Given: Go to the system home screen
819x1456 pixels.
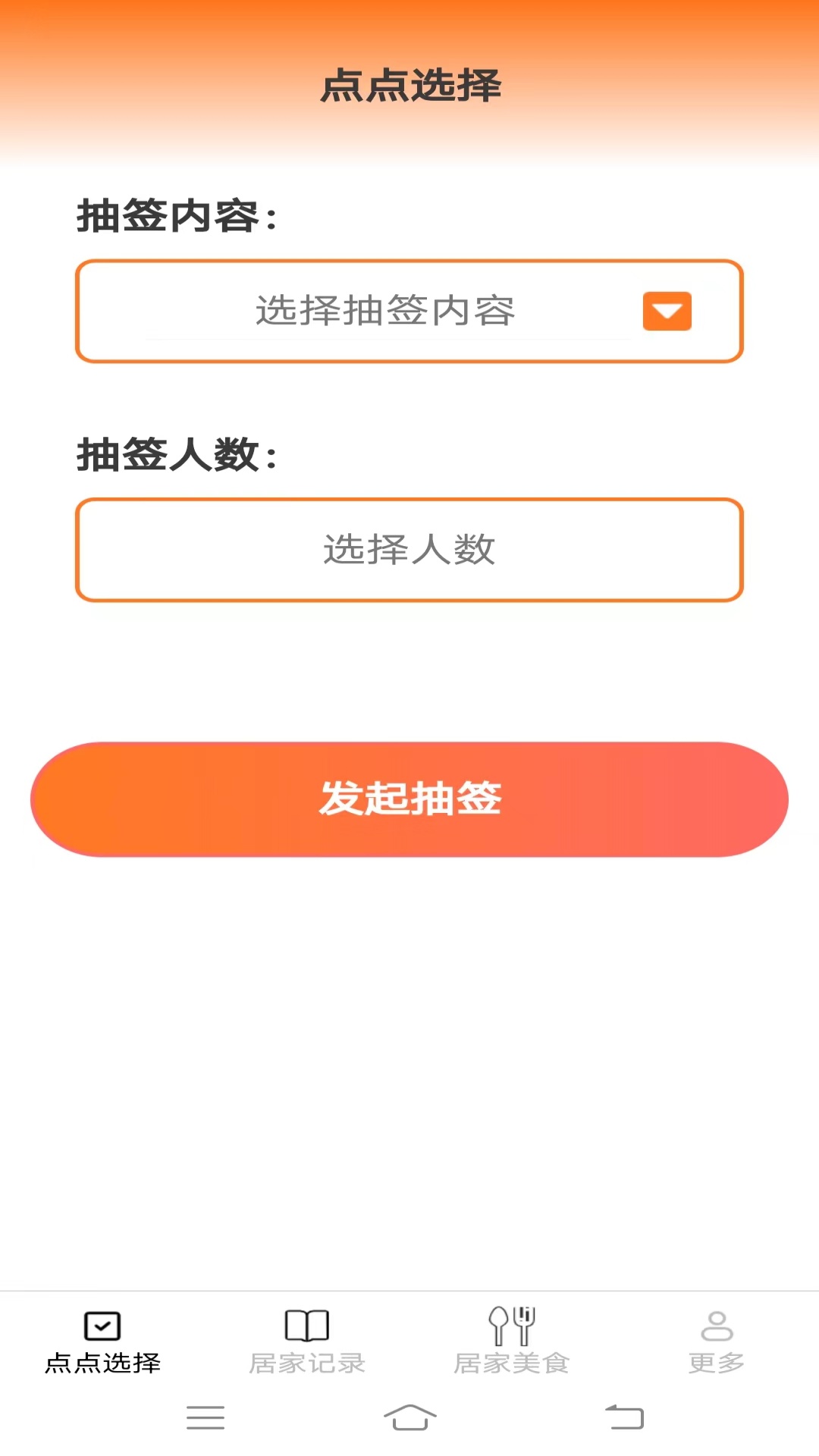Looking at the screenshot, I should pyautogui.click(x=409, y=1417).
